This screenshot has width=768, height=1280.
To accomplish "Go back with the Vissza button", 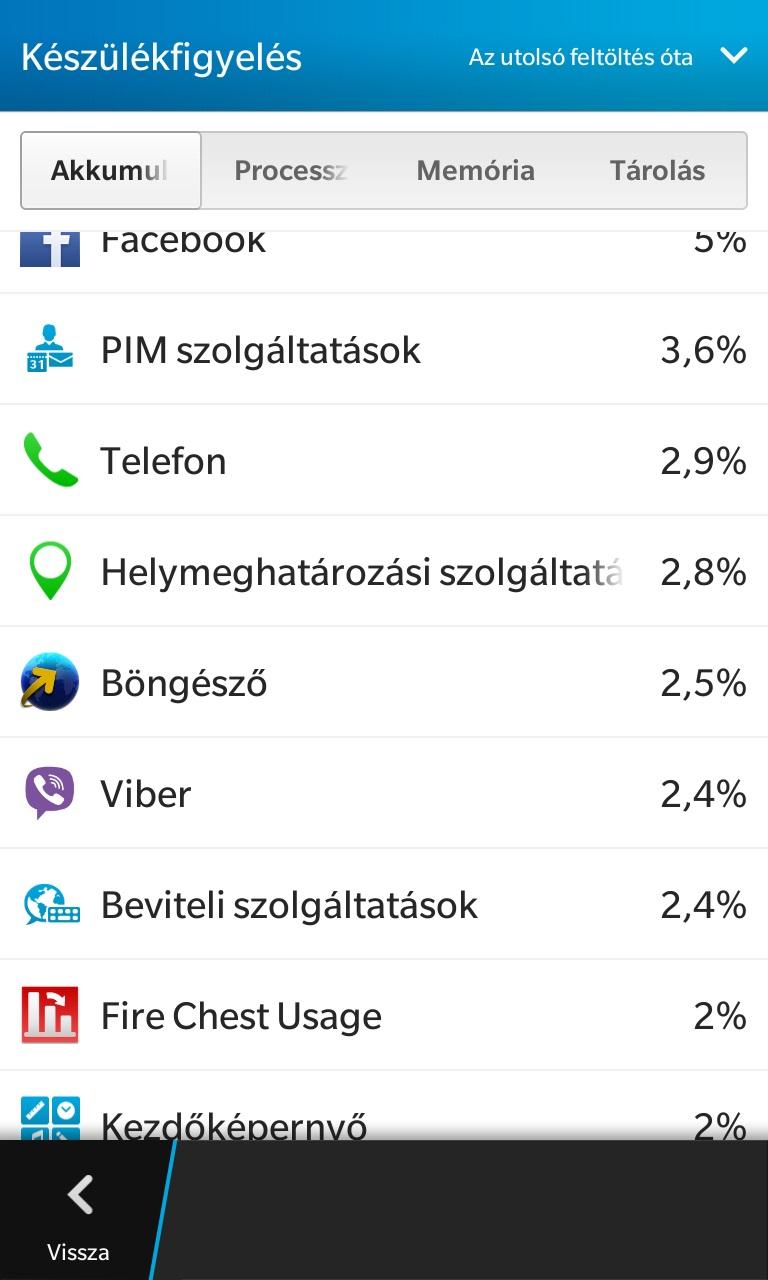I will point(78,1210).
